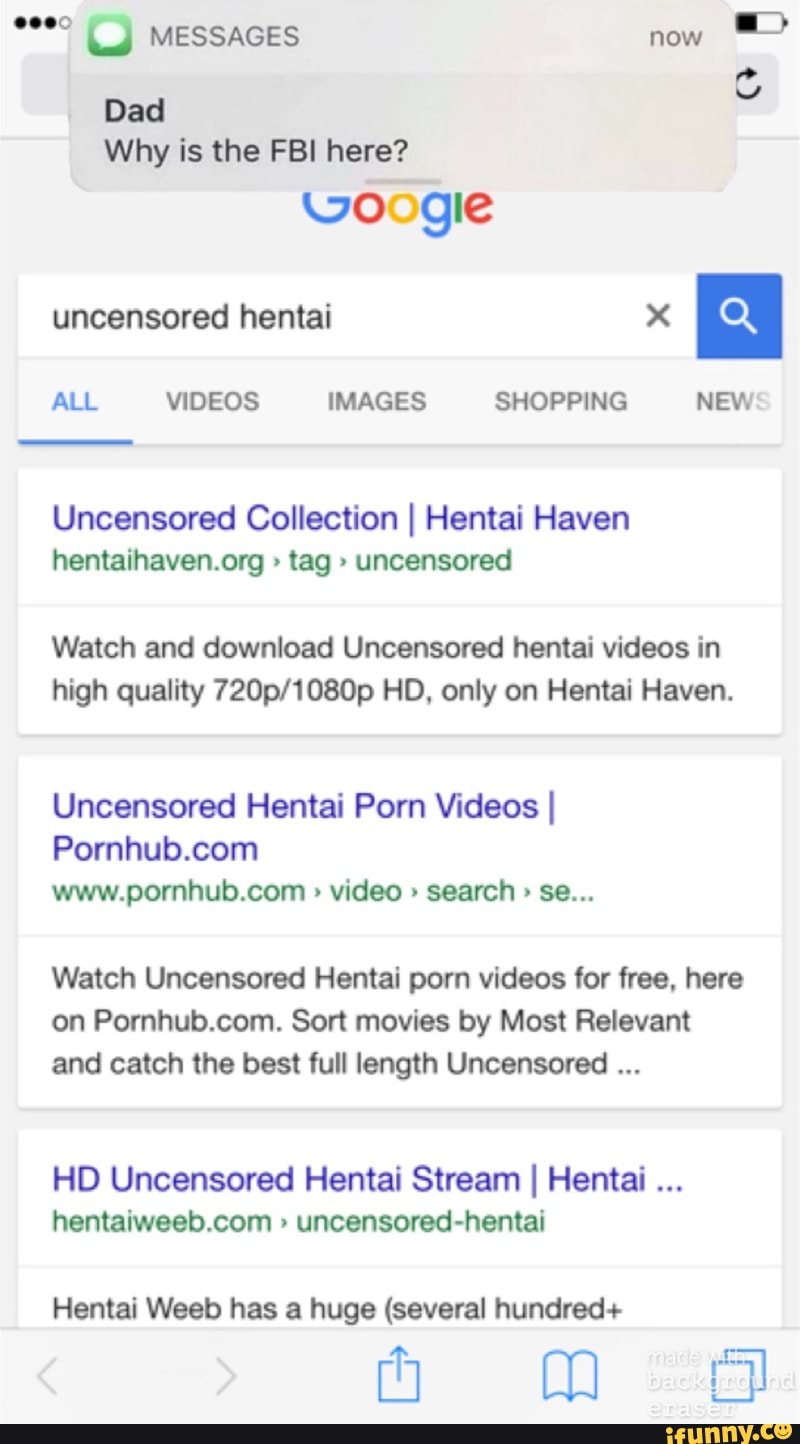Viewport: 800px width, 1444px height.
Task: Switch to the News tab
Action: (733, 402)
